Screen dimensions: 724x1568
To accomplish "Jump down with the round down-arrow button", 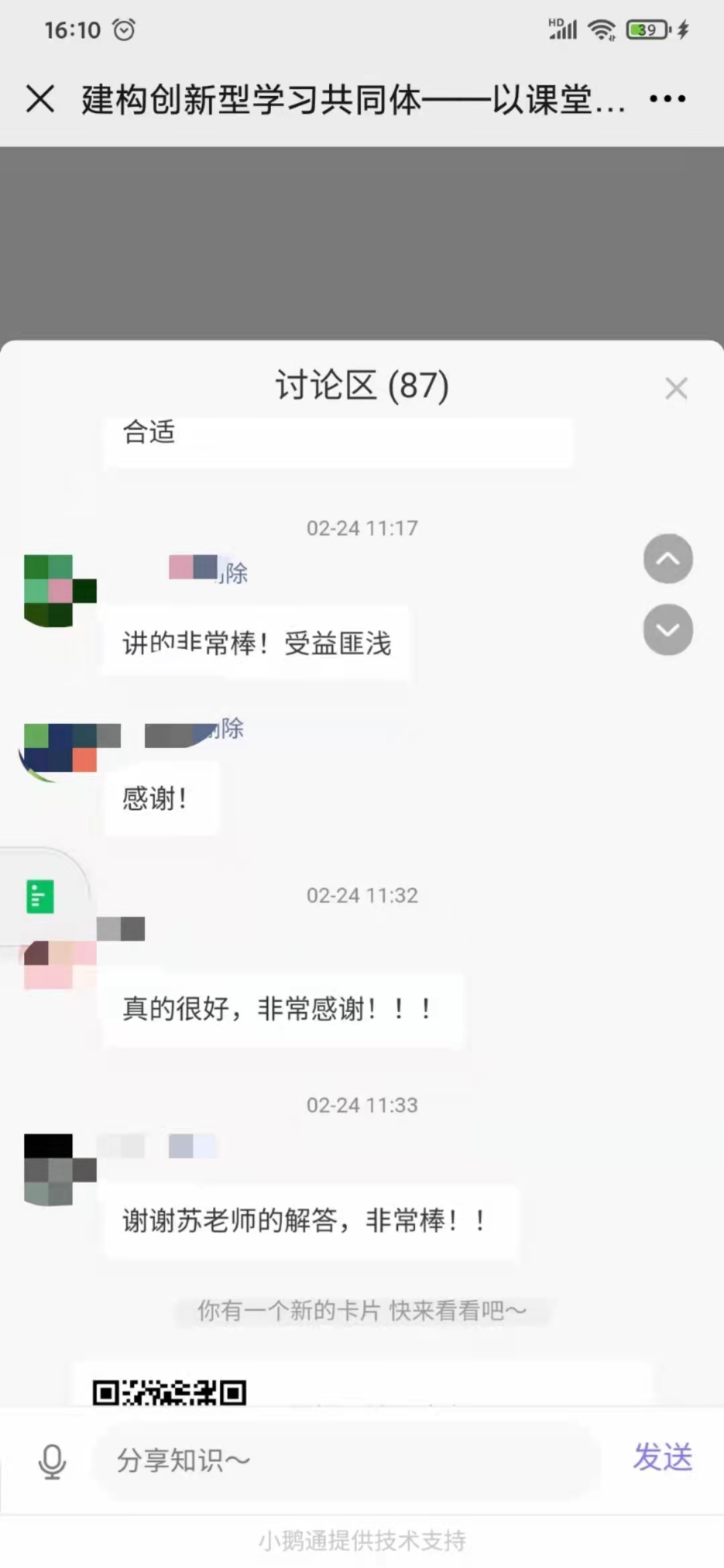I will coord(668,629).
